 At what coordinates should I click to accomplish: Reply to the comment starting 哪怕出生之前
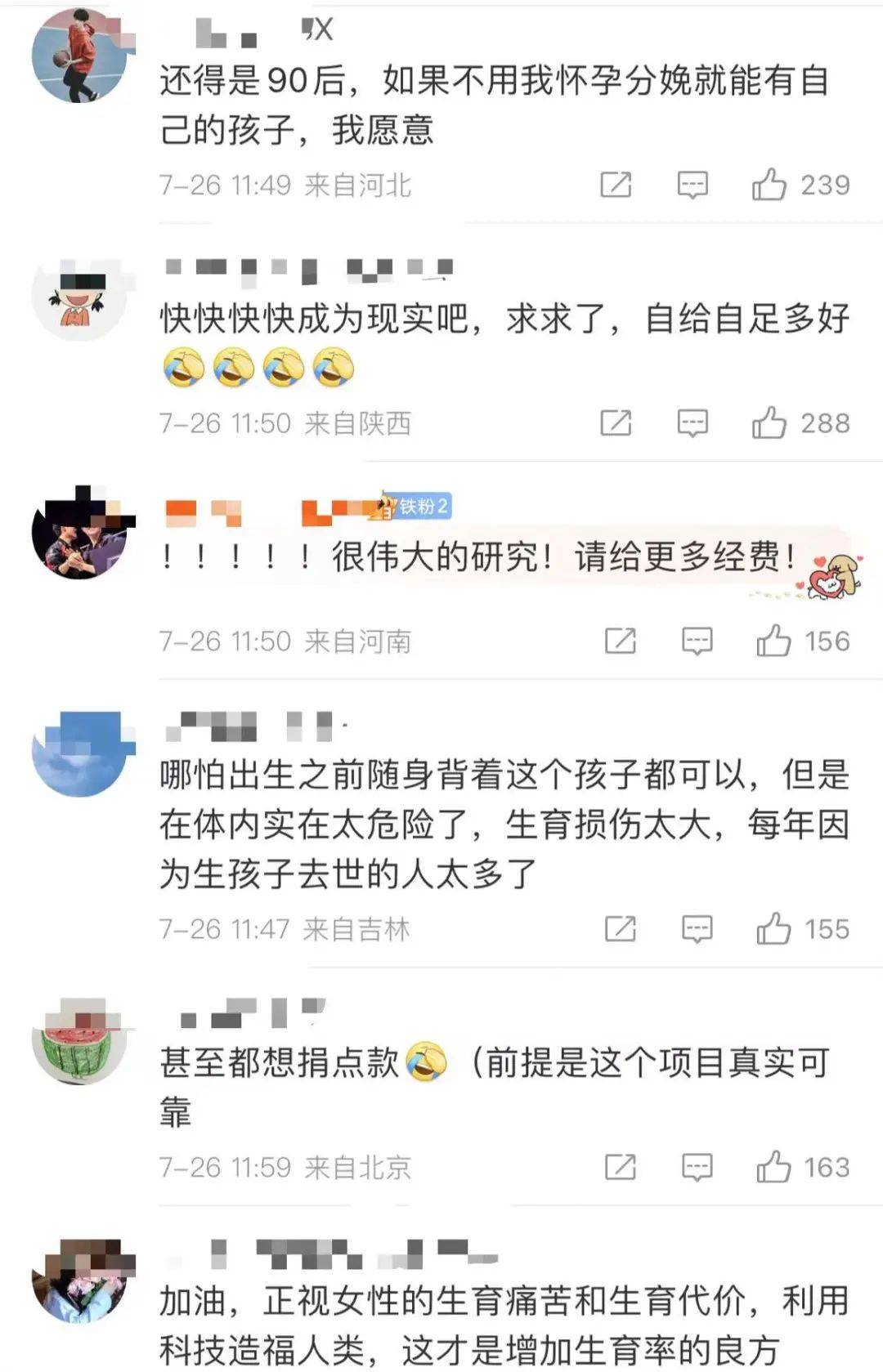[x=697, y=928]
